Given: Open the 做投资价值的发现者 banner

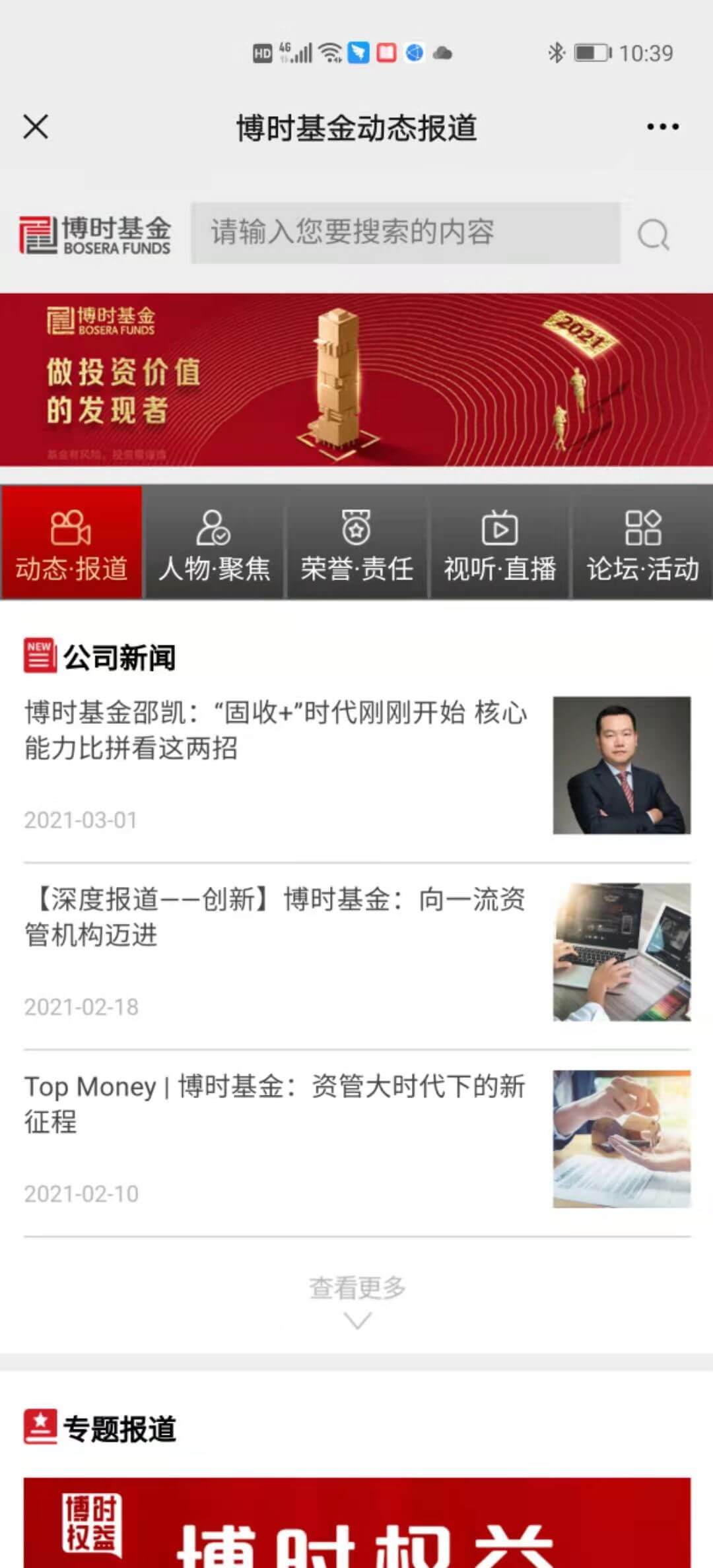Looking at the screenshot, I should pos(356,380).
